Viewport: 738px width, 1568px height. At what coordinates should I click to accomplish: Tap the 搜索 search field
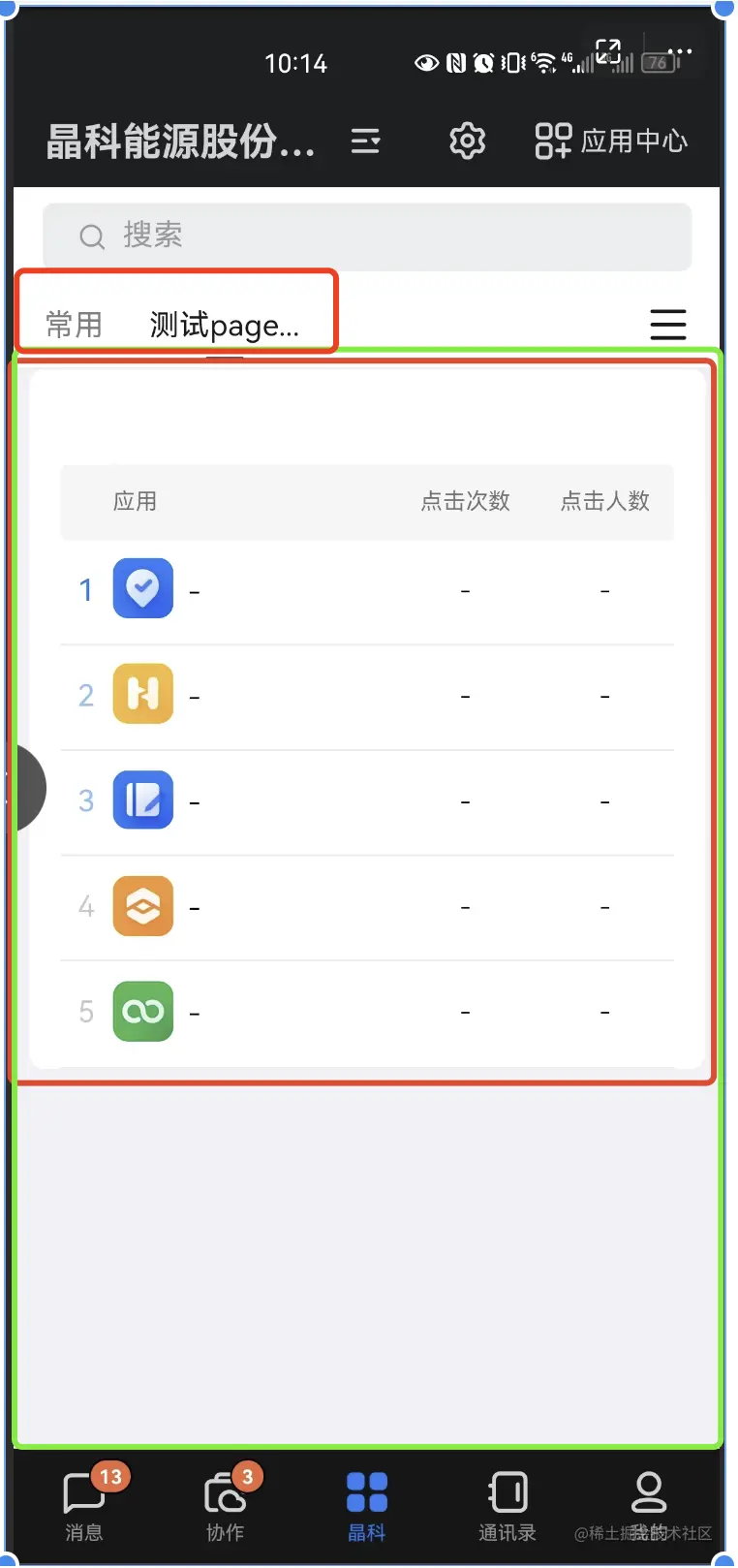coord(366,235)
